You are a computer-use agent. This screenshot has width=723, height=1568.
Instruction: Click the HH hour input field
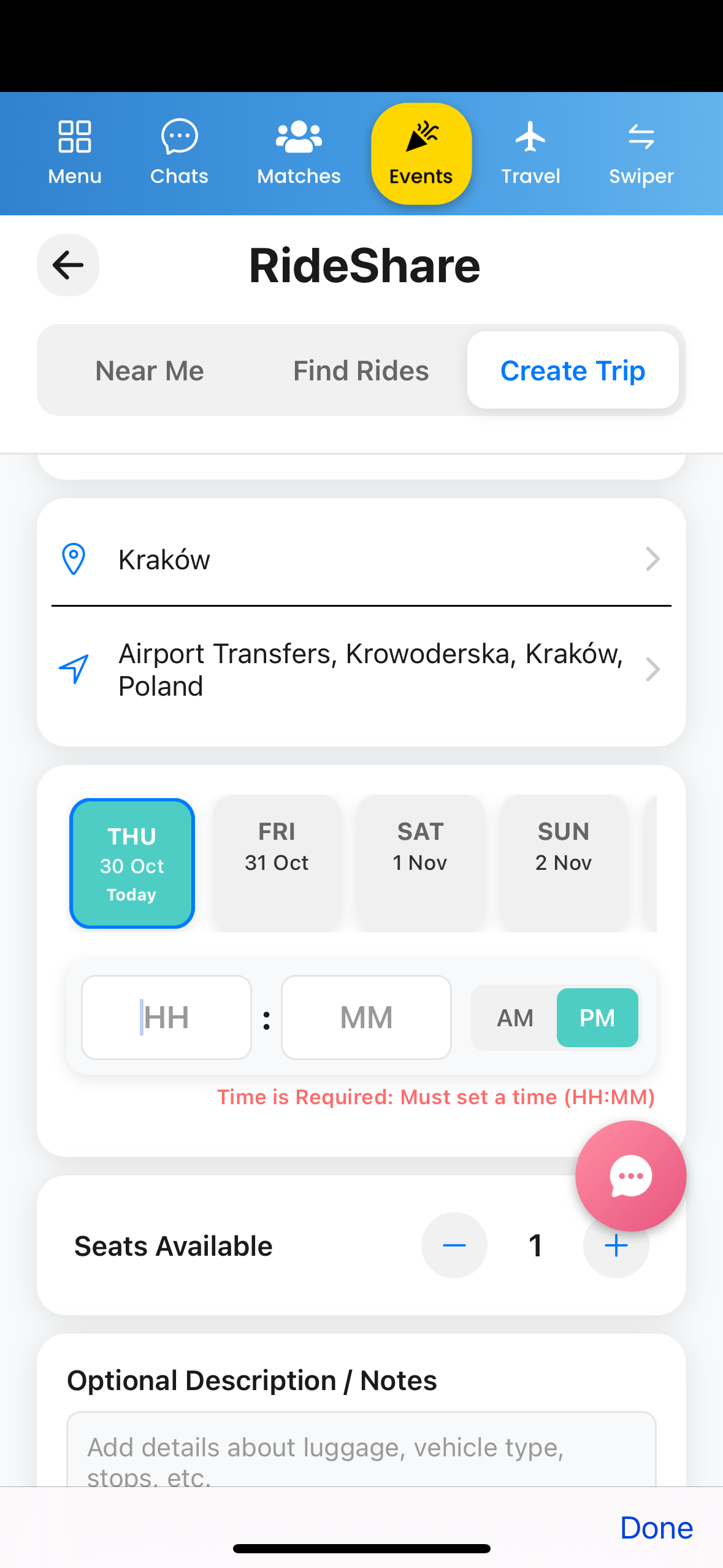tap(166, 1017)
